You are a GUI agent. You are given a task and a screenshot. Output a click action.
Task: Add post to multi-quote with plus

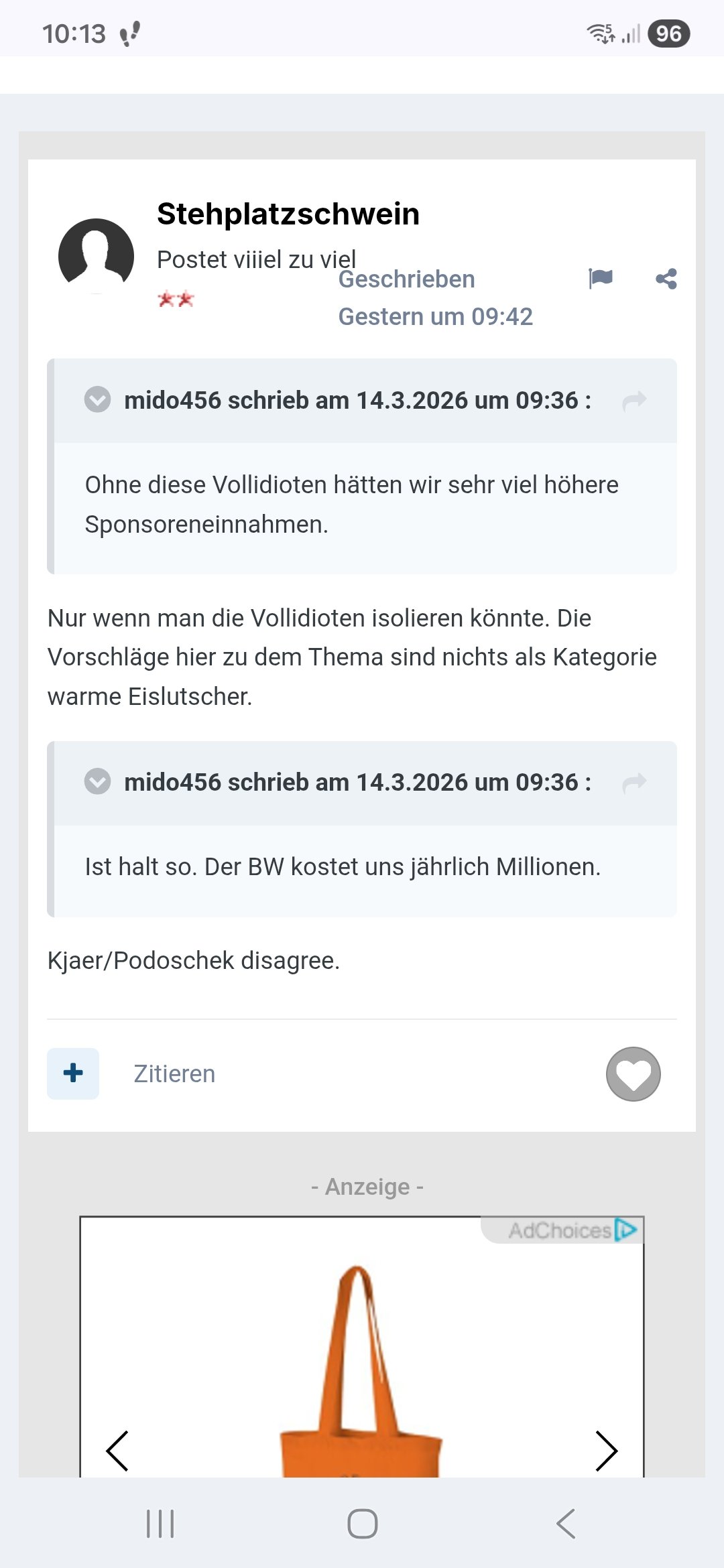[73, 1073]
